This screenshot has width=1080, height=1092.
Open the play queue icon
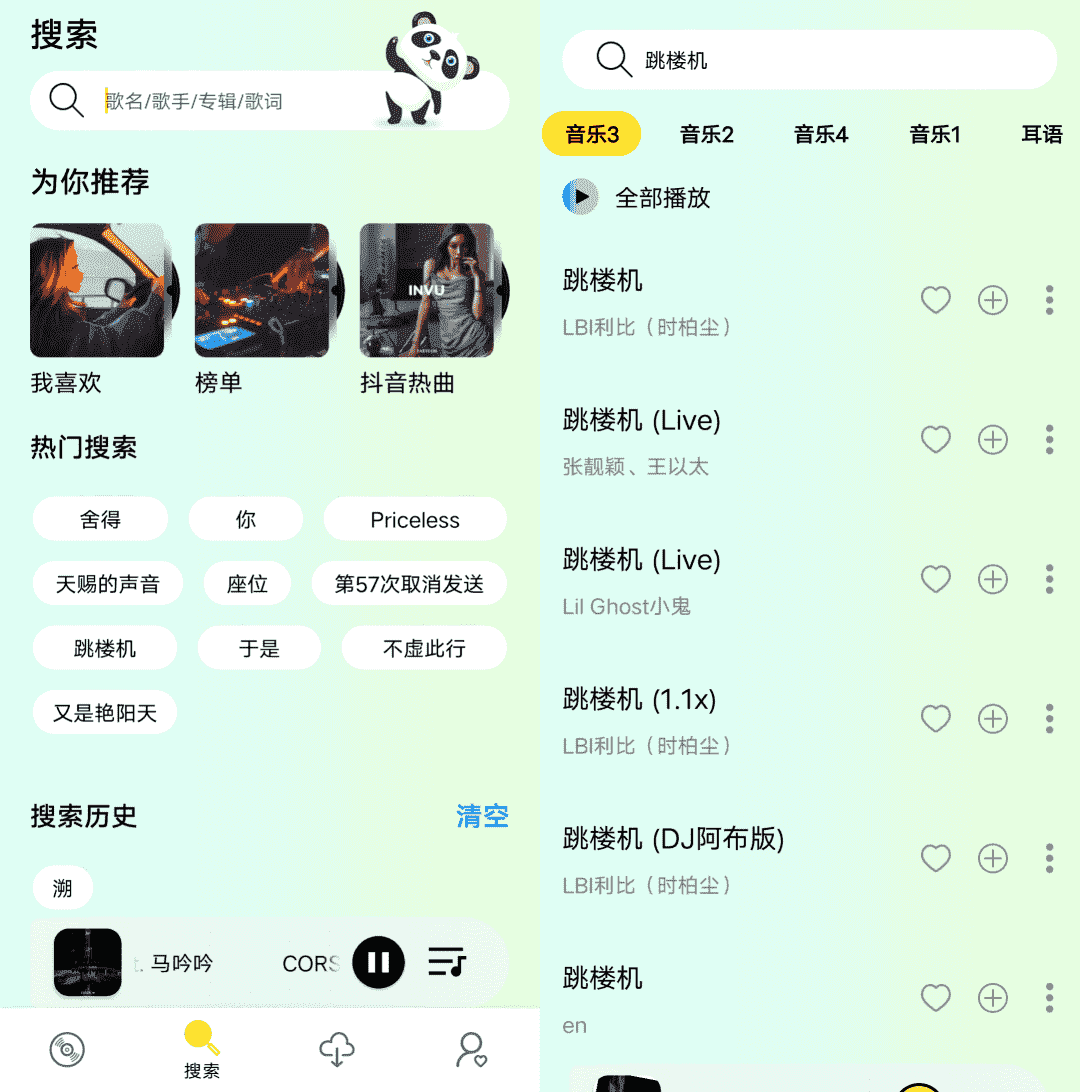coord(447,962)
